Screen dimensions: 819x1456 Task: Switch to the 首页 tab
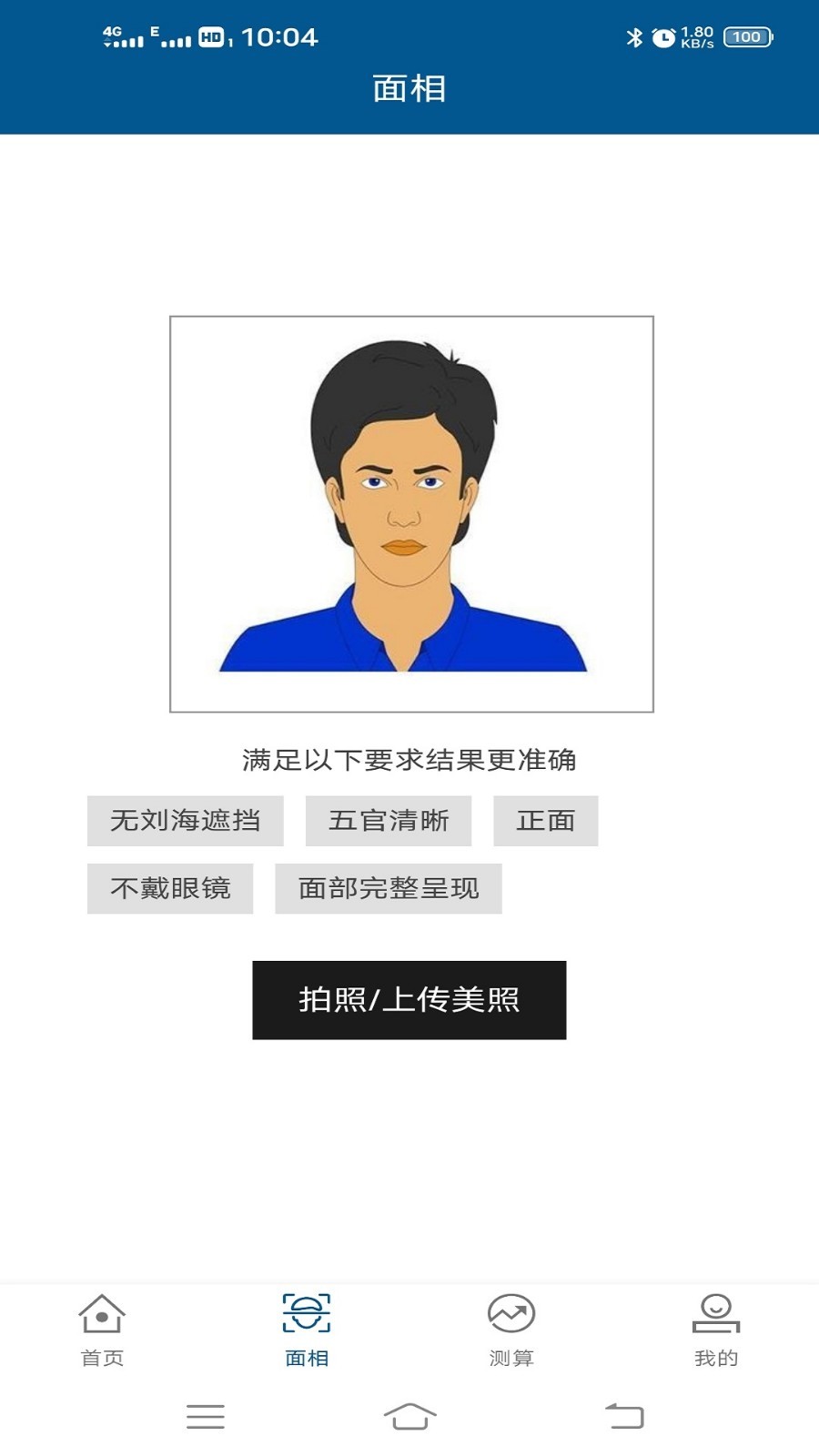tap(102, 1330)
